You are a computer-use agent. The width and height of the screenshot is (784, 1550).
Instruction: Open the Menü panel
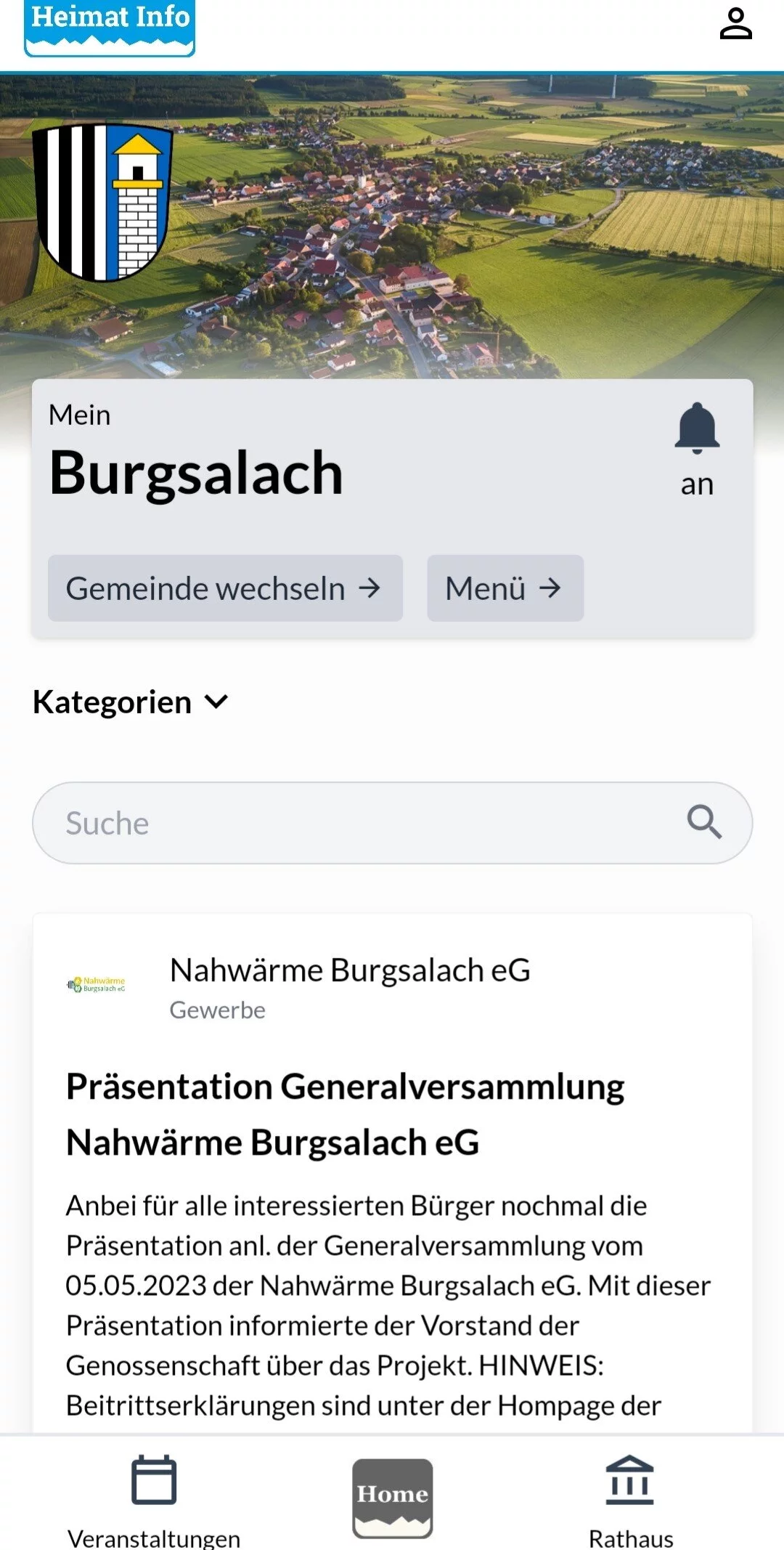pos(505,588)
